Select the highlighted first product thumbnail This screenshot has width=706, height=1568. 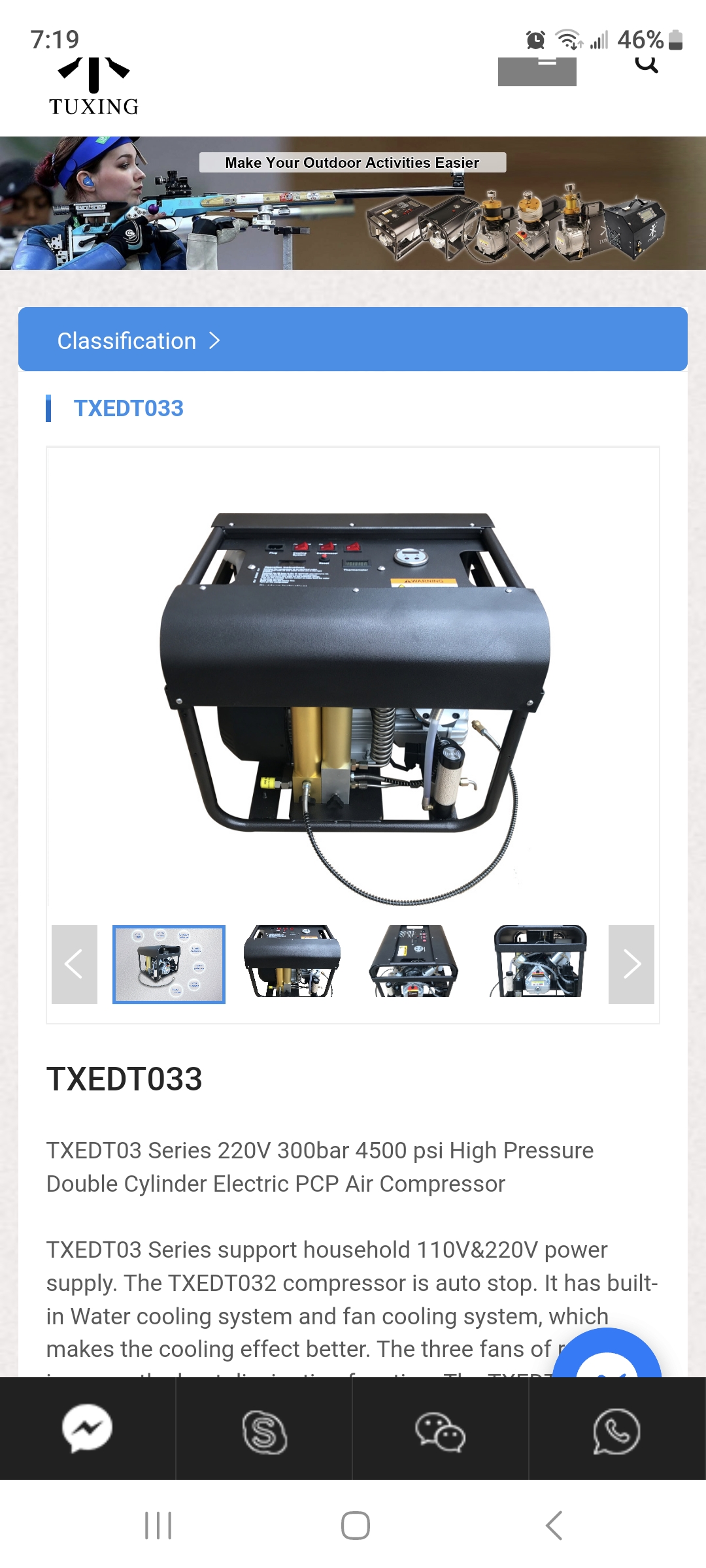click(169, 964)
